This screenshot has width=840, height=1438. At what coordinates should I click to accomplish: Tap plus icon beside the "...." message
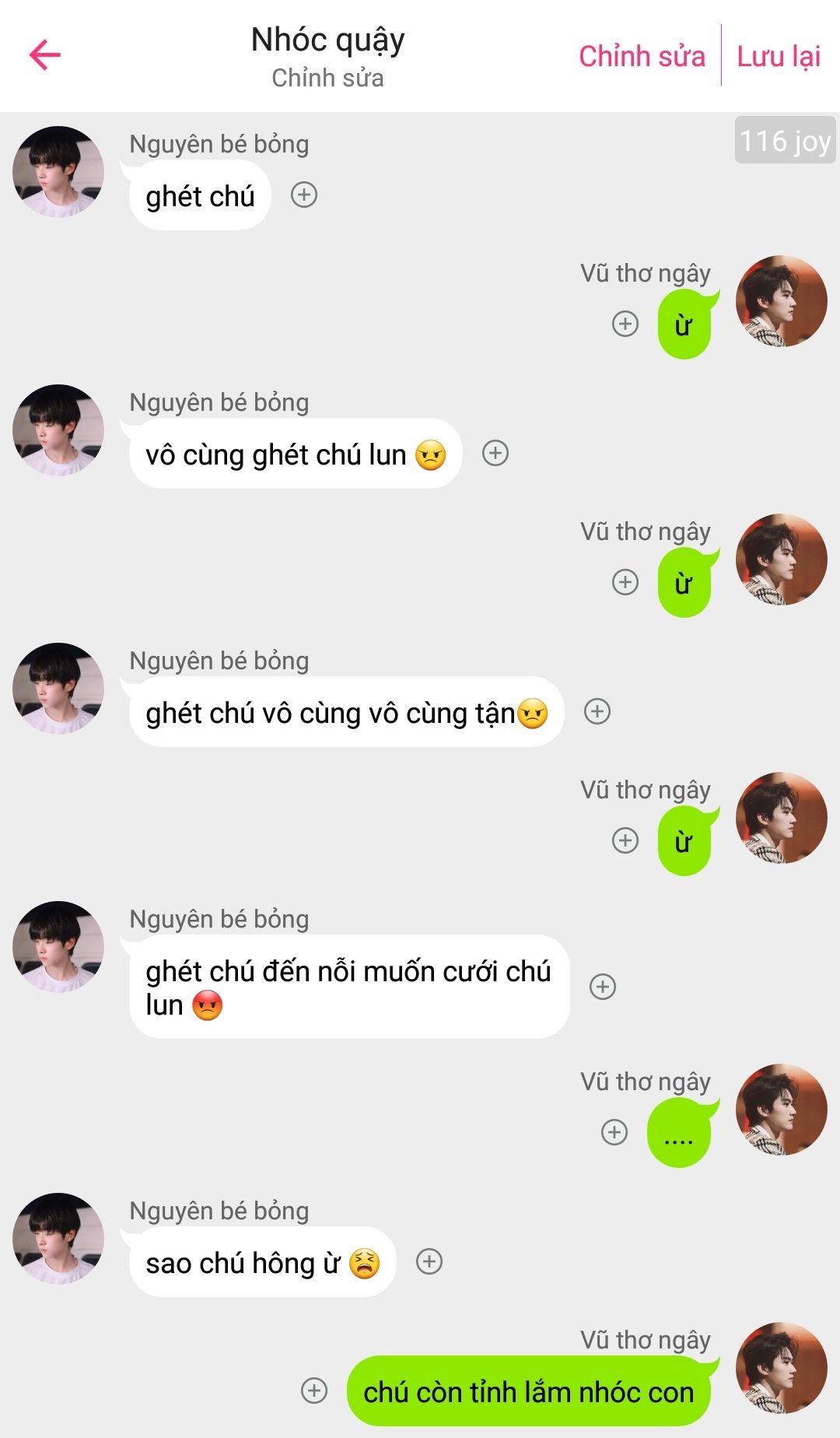coord(614,1132)
